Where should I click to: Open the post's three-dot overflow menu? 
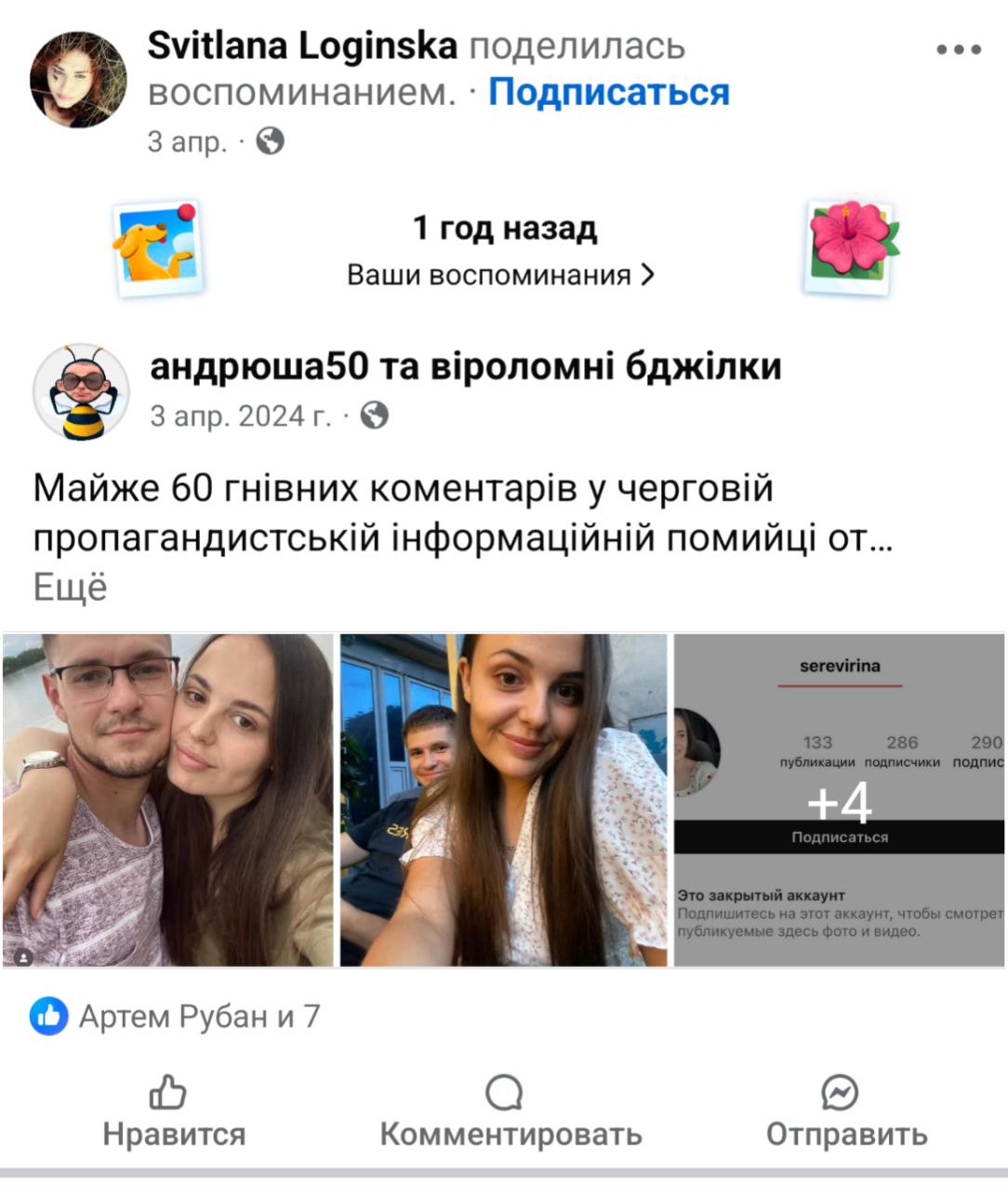(959, 50)
